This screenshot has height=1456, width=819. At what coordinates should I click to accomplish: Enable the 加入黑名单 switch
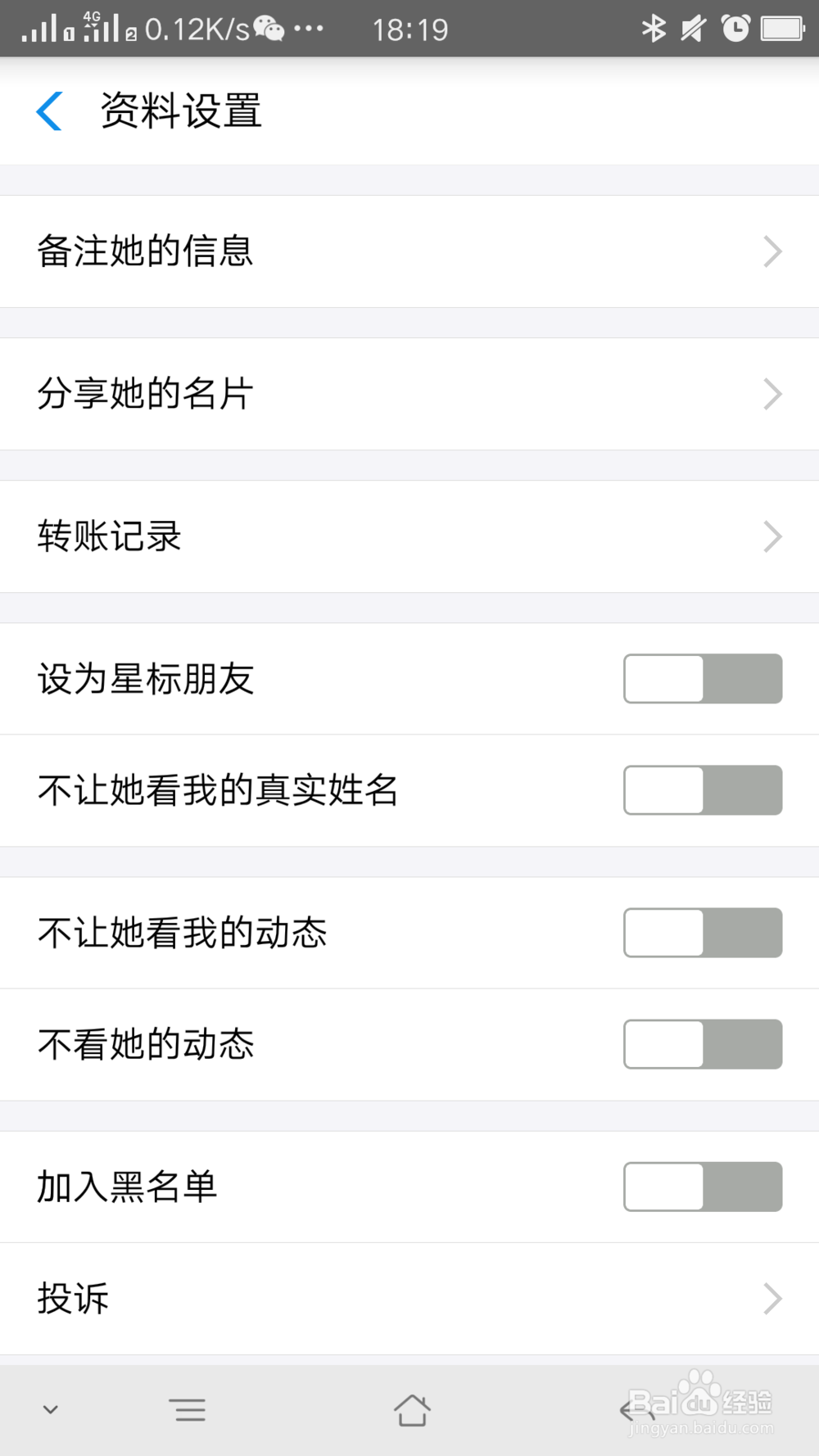[x=702, y=1187]
